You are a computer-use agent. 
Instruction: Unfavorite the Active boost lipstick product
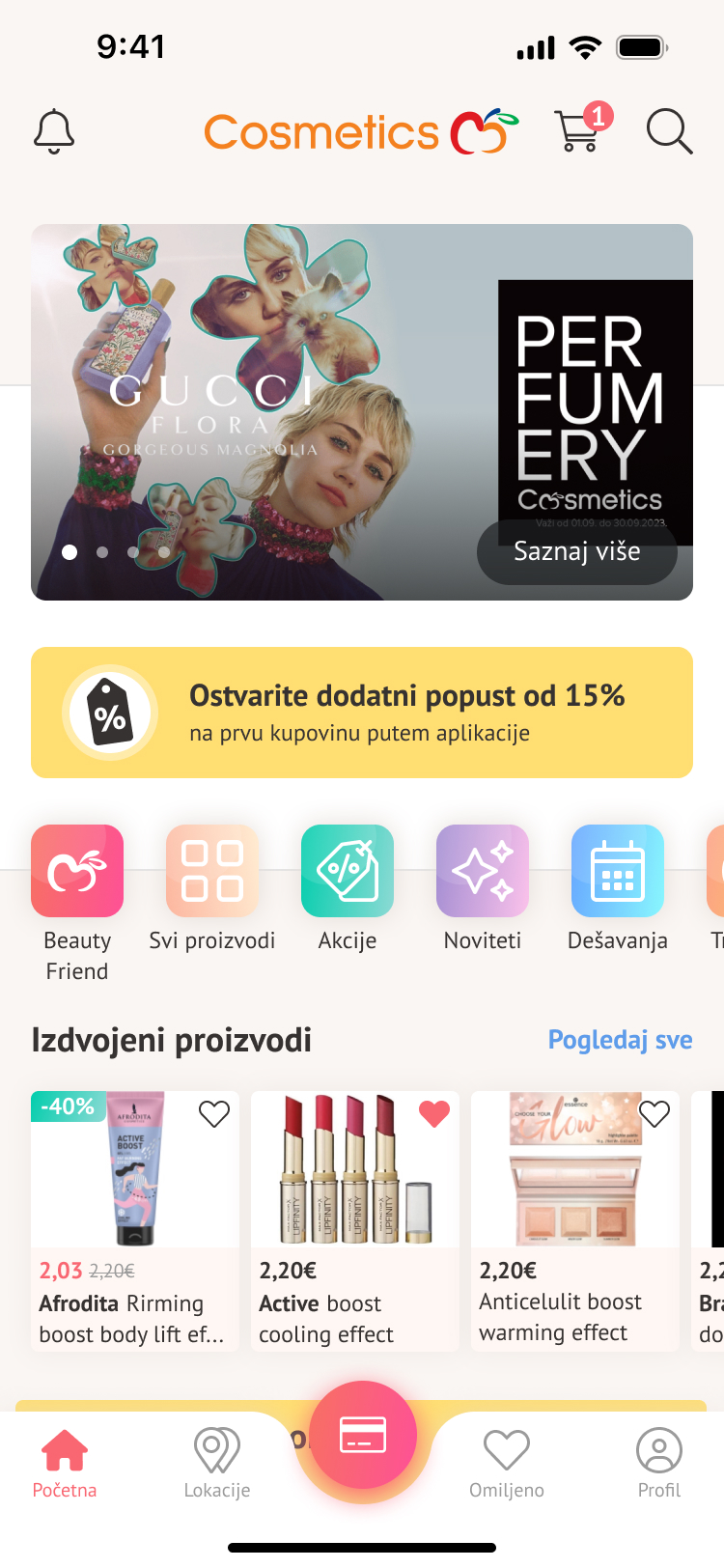pos(433,1113)
